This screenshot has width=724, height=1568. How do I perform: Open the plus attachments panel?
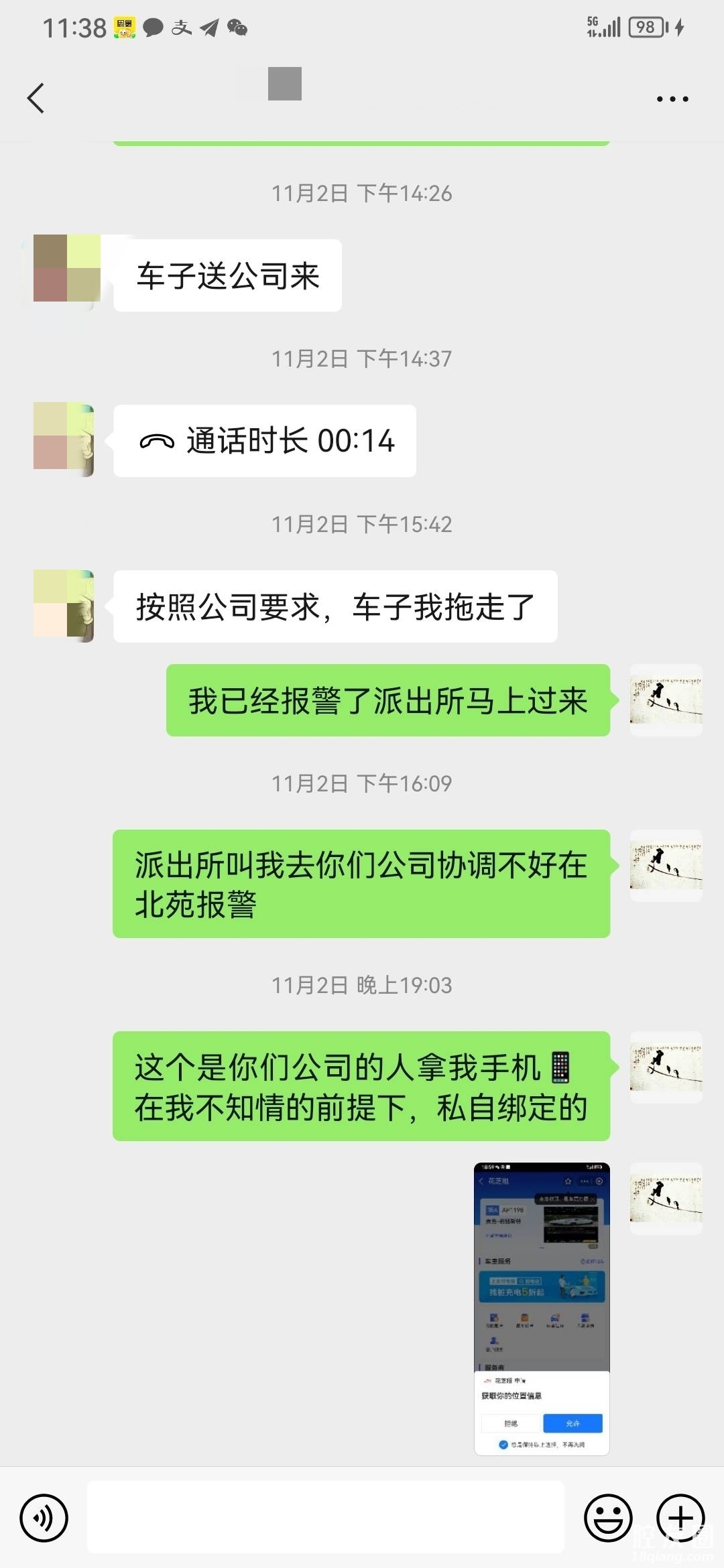point(680,1517)
